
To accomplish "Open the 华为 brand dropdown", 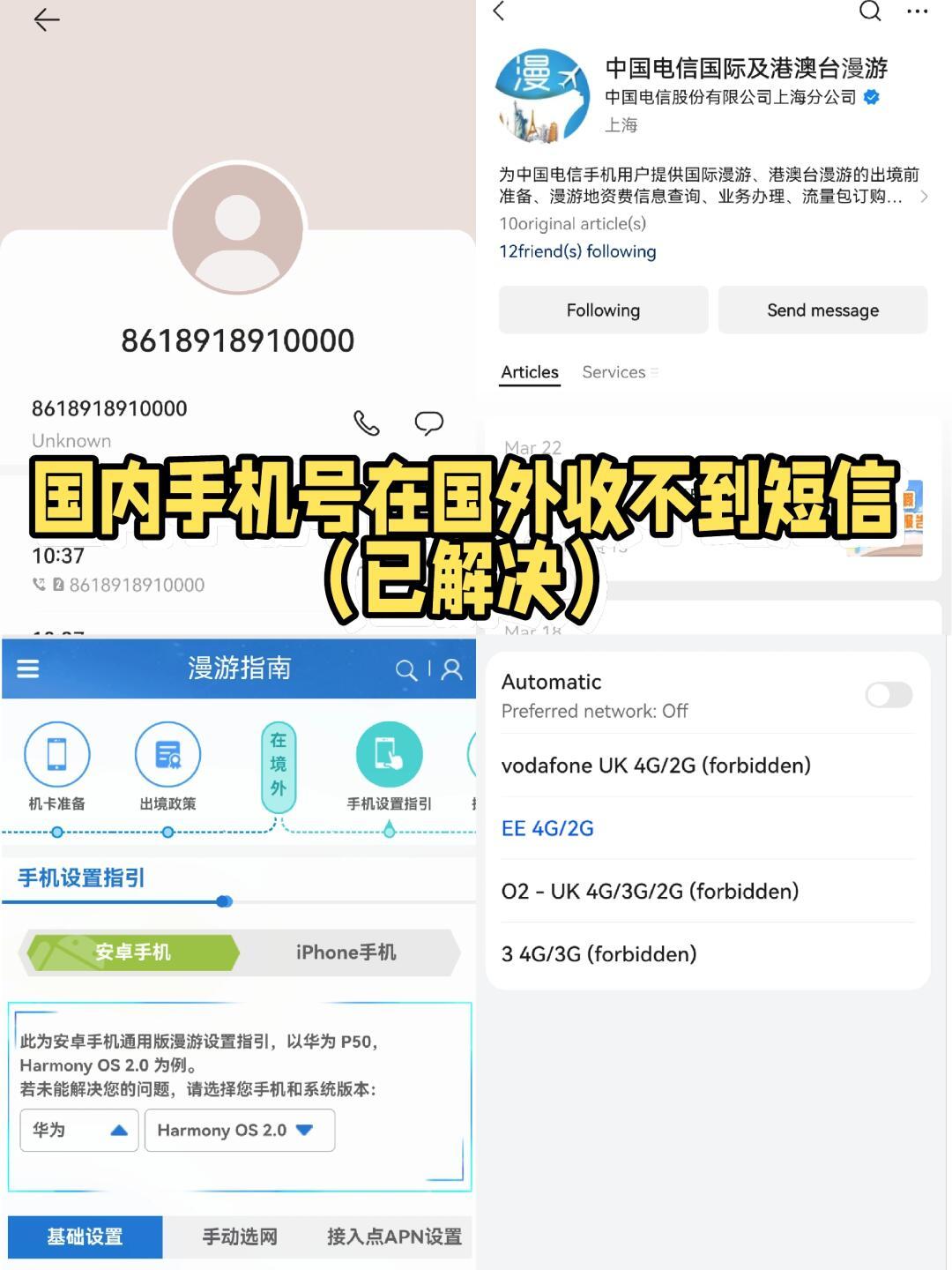I will pos(78,1130).
